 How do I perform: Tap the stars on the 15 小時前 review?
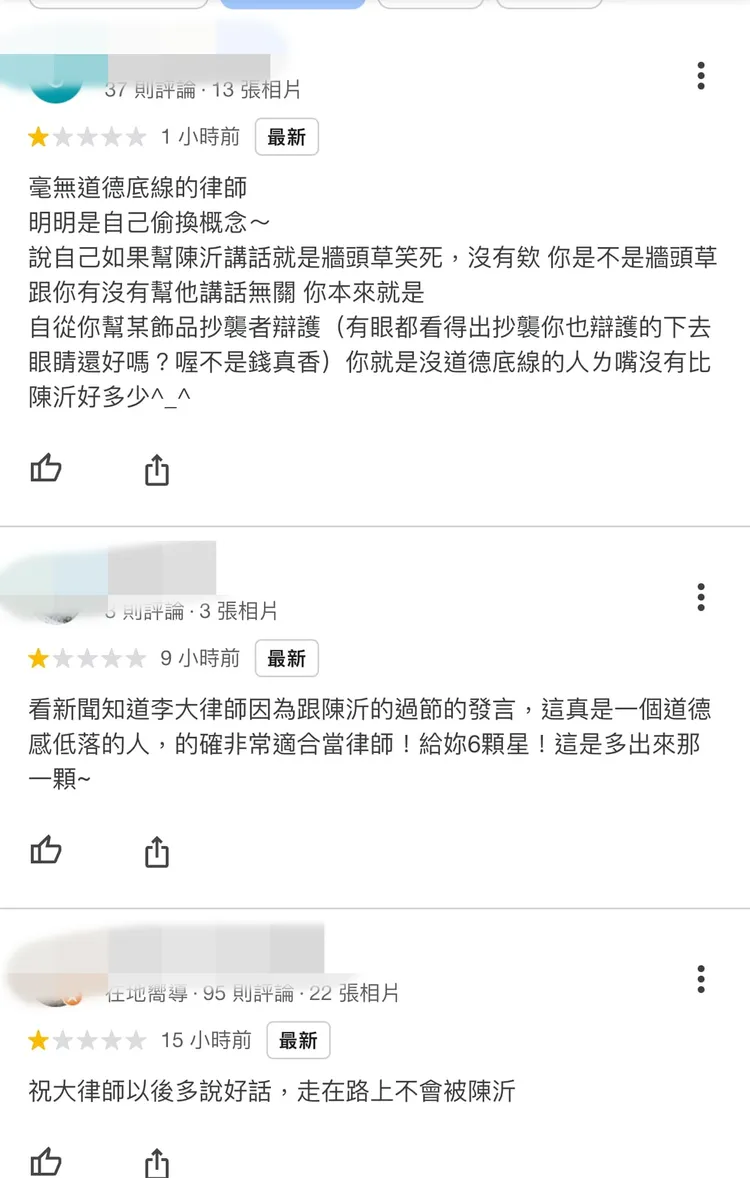click(86, 1040)
